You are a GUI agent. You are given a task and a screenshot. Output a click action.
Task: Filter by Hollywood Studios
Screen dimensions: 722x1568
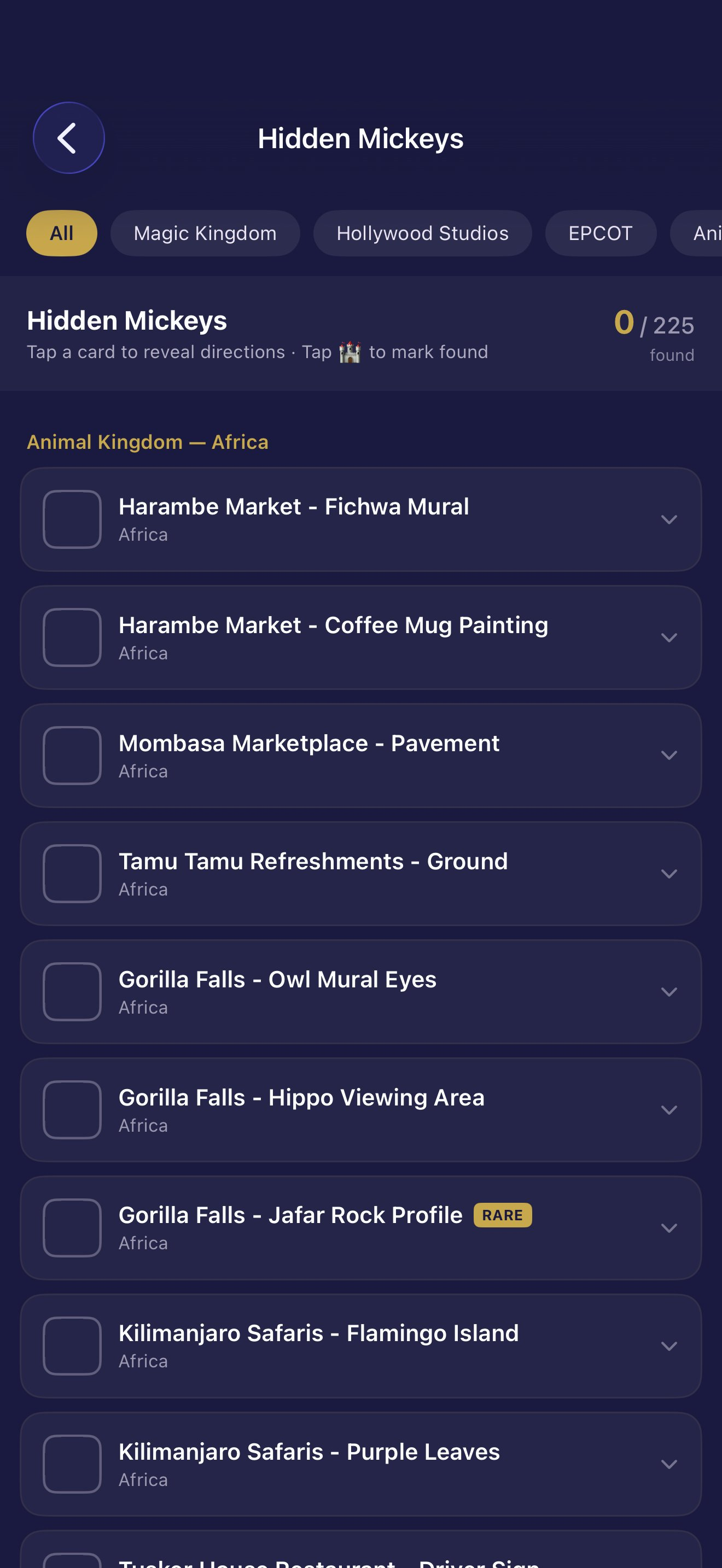(x=422, y=233)
